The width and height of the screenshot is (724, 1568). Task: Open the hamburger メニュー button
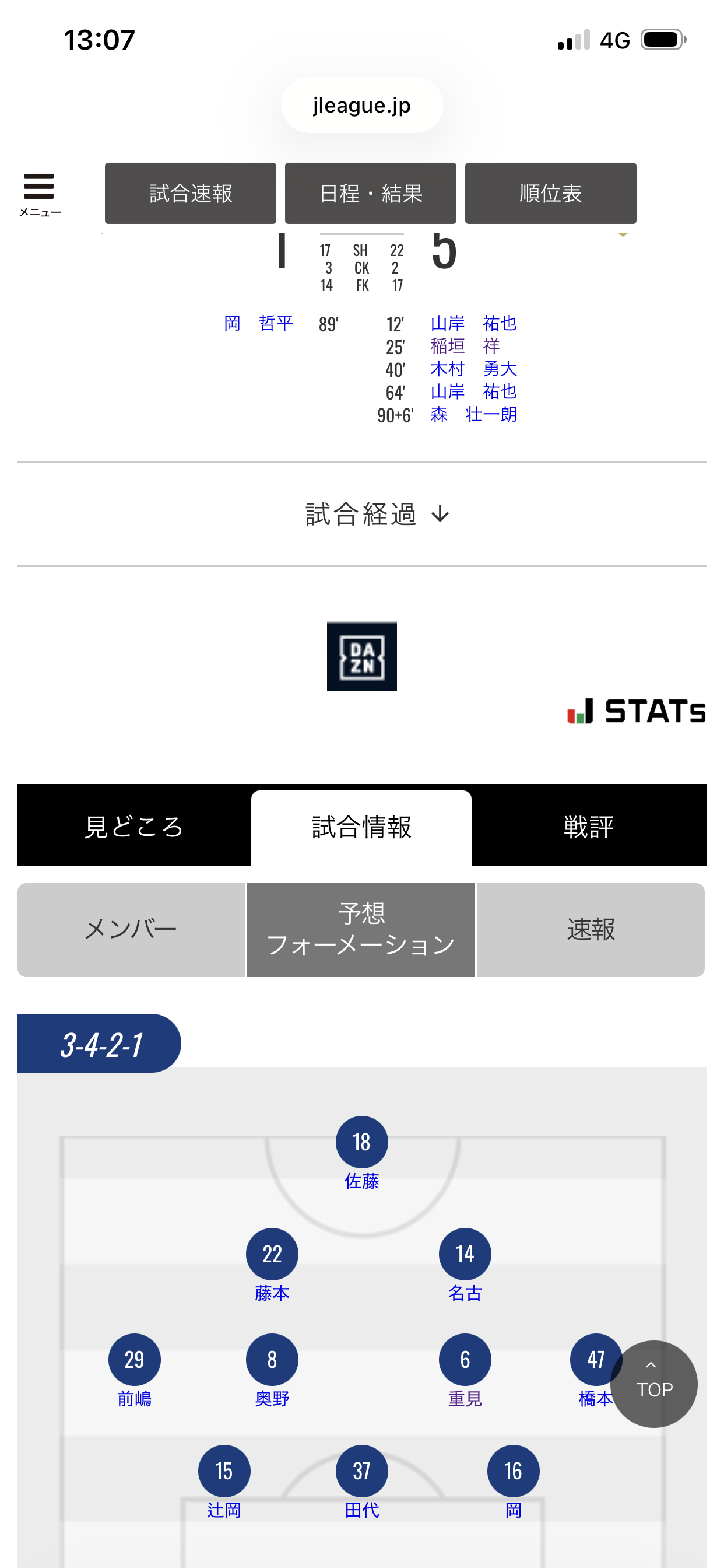point(39,194)
